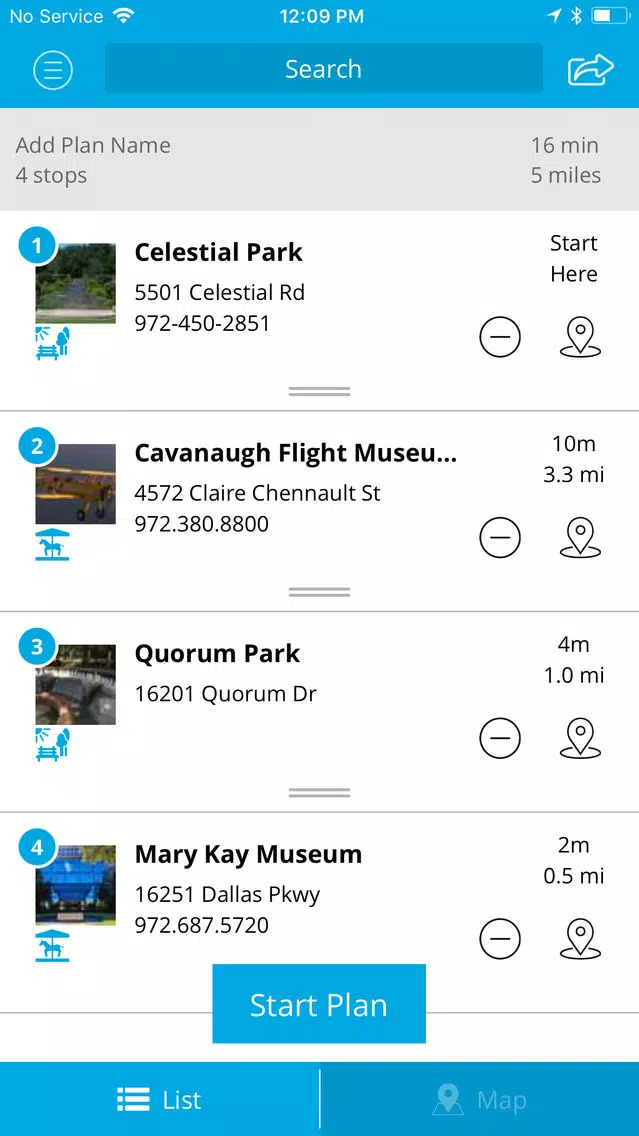Switch to the Map tab

coord(480,1100)
